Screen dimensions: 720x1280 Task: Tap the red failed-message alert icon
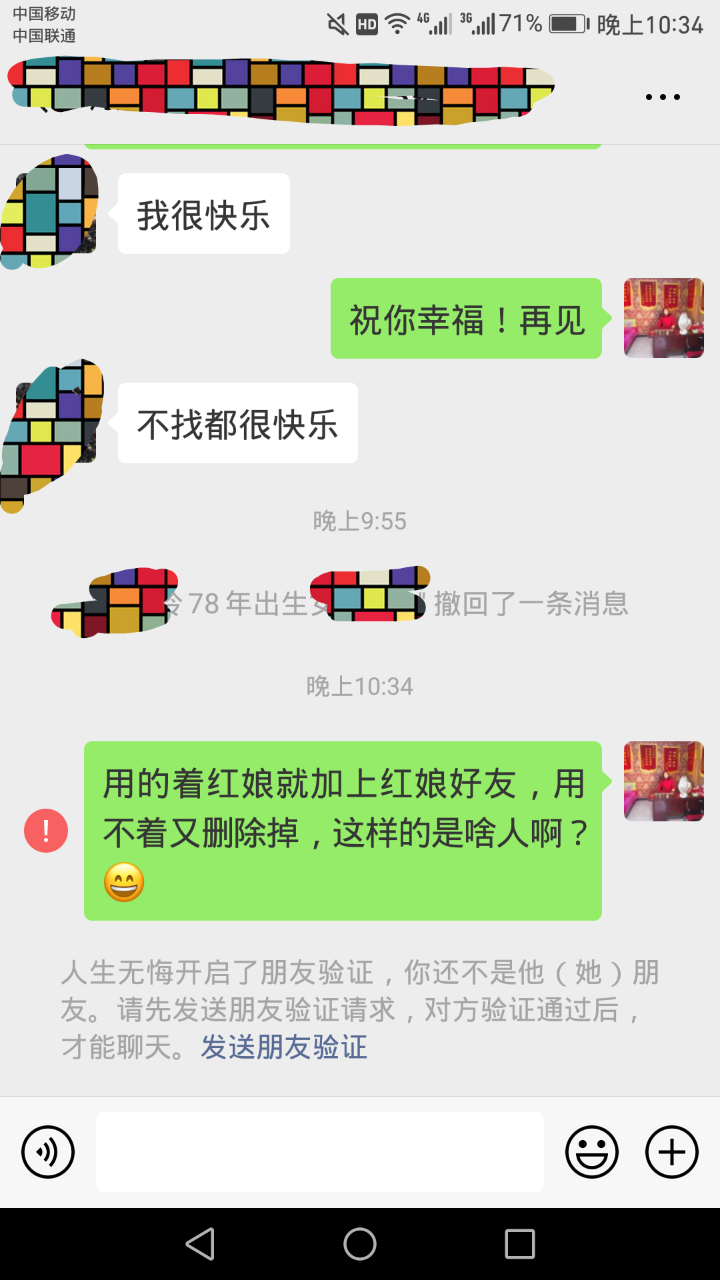pyautogui.click(x=46, y=831)
